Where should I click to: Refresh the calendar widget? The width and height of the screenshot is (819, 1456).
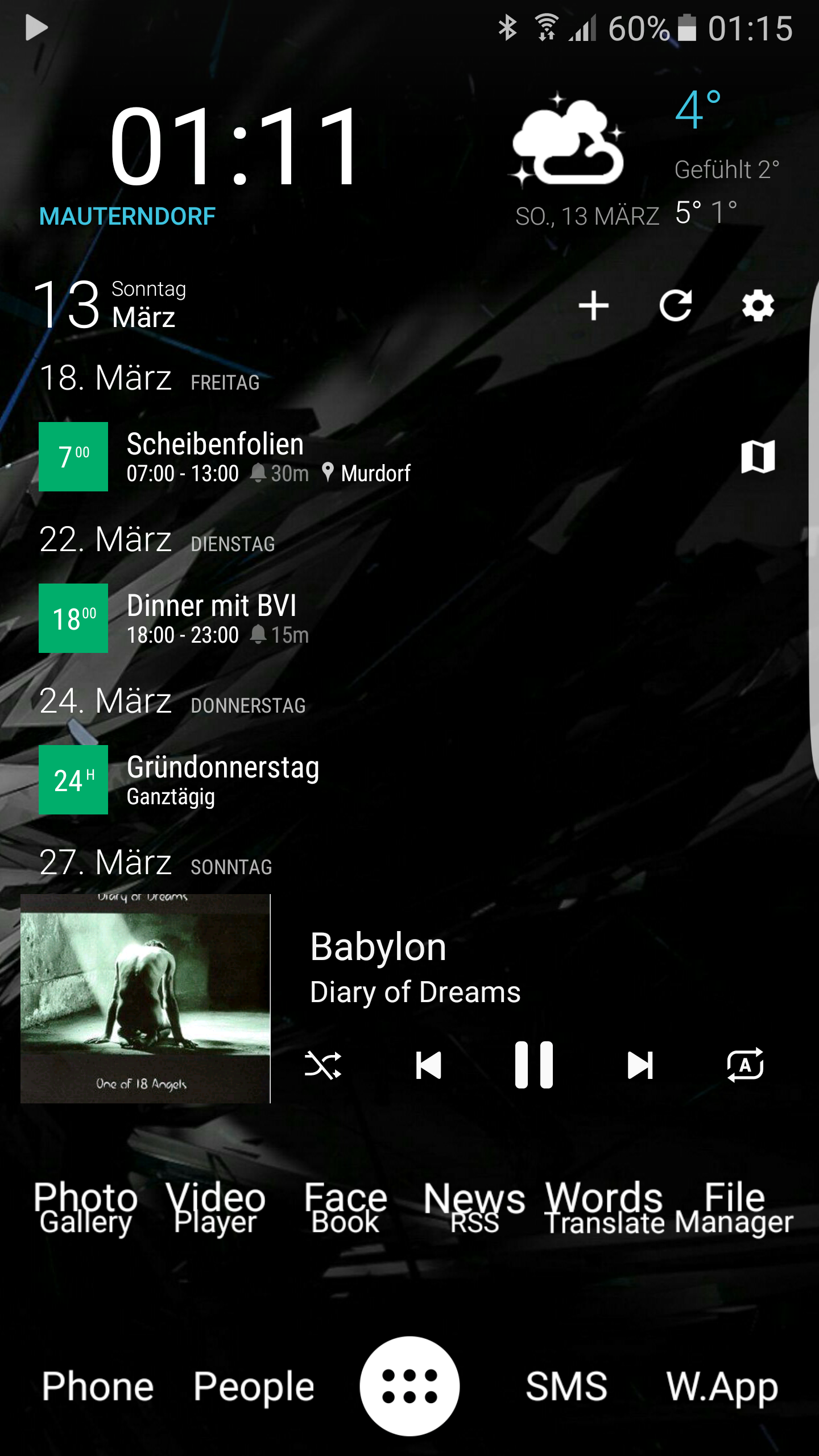click(676, 306)
